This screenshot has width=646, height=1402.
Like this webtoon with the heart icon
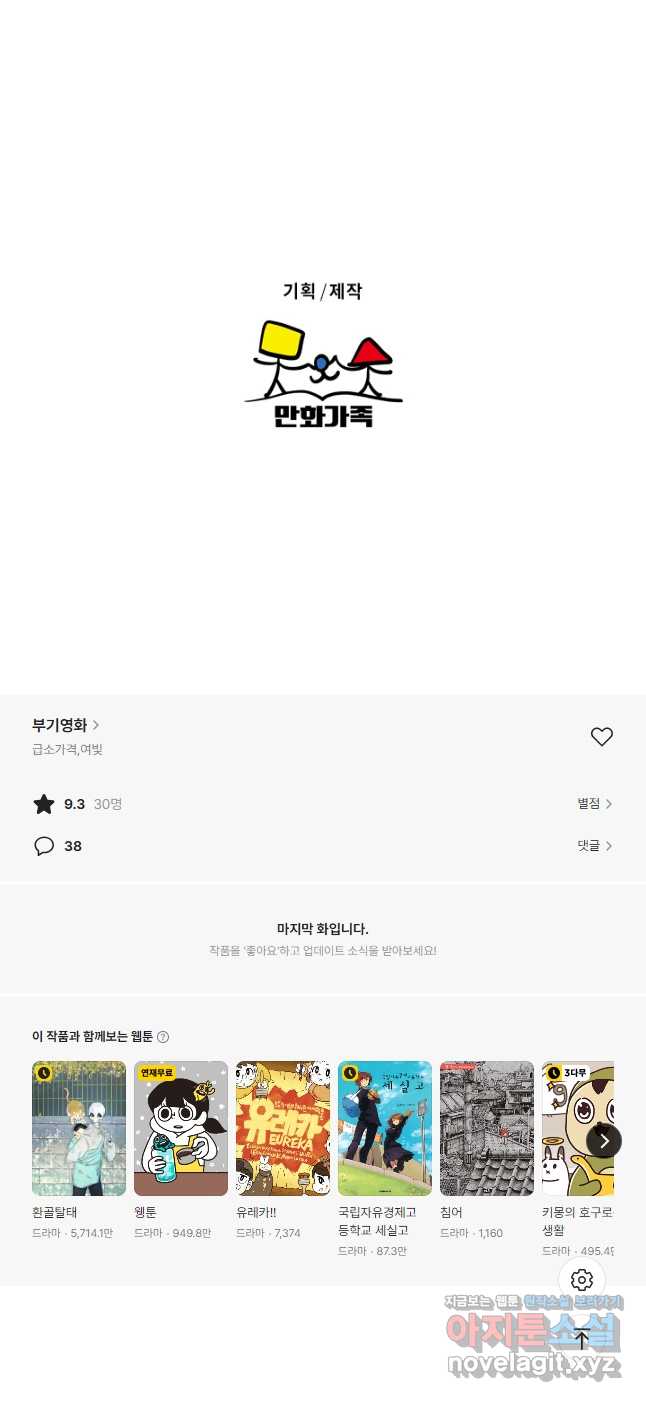(601, 737)
